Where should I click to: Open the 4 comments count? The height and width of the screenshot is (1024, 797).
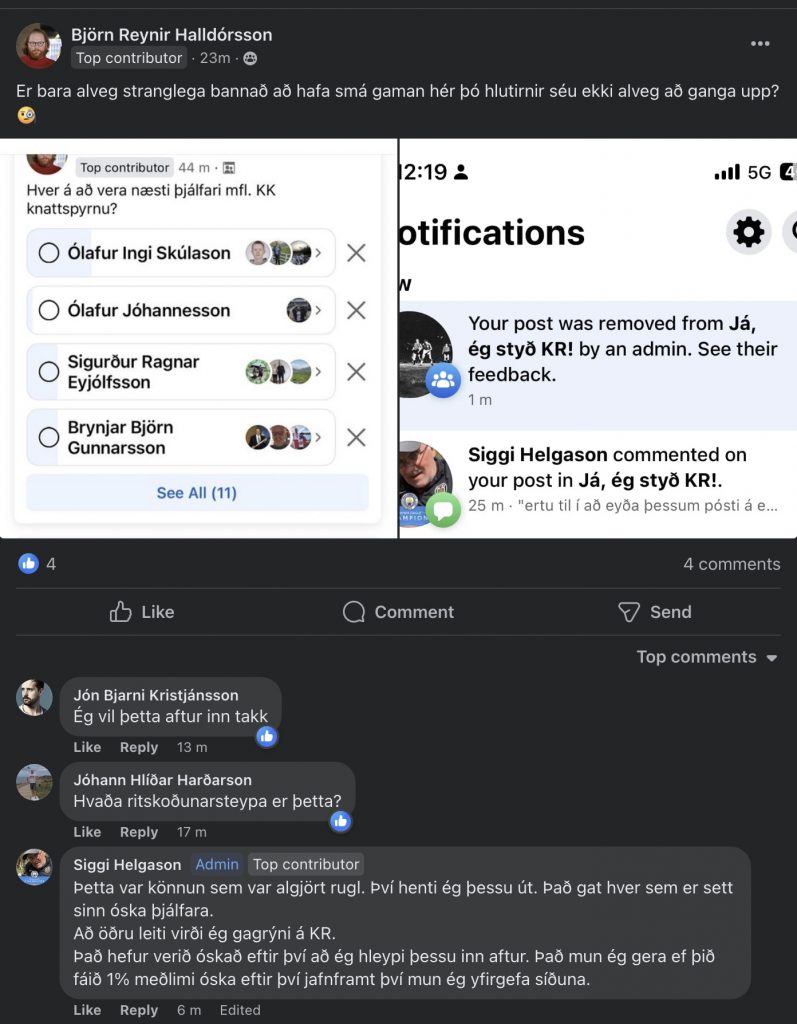(731, 564)
